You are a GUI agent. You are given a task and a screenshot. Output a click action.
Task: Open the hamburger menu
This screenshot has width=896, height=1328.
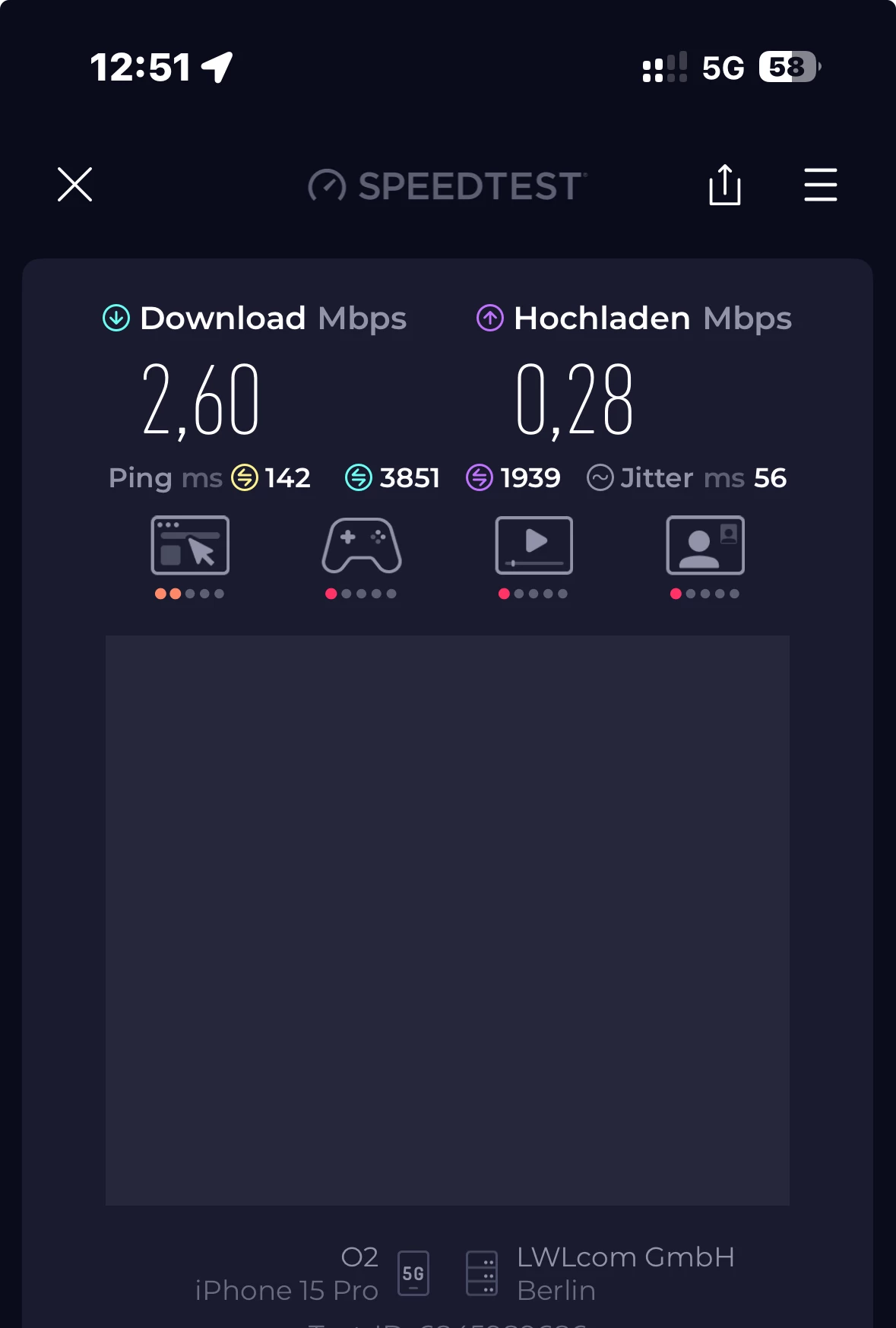tap(820, 185)
